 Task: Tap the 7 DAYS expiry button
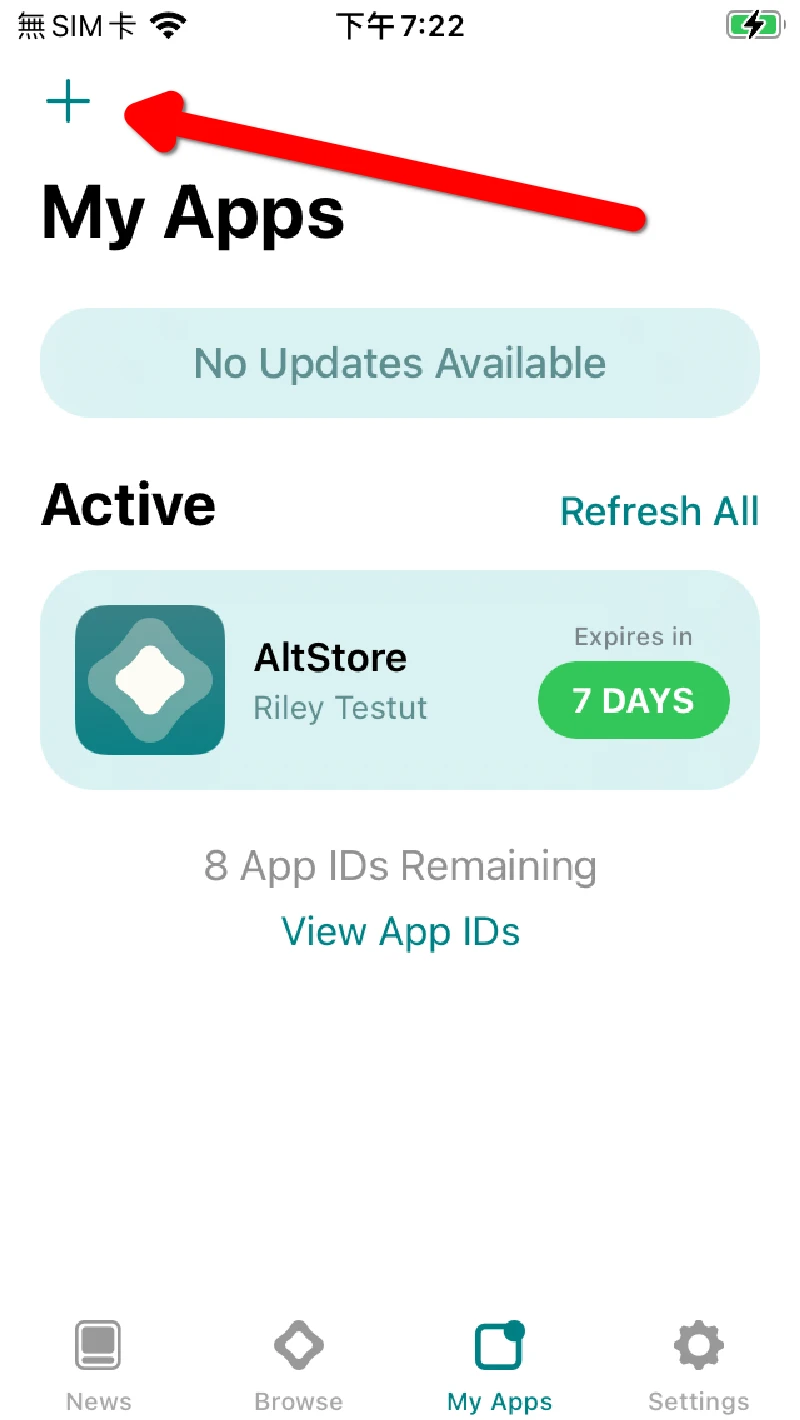(x=633, y=700)
